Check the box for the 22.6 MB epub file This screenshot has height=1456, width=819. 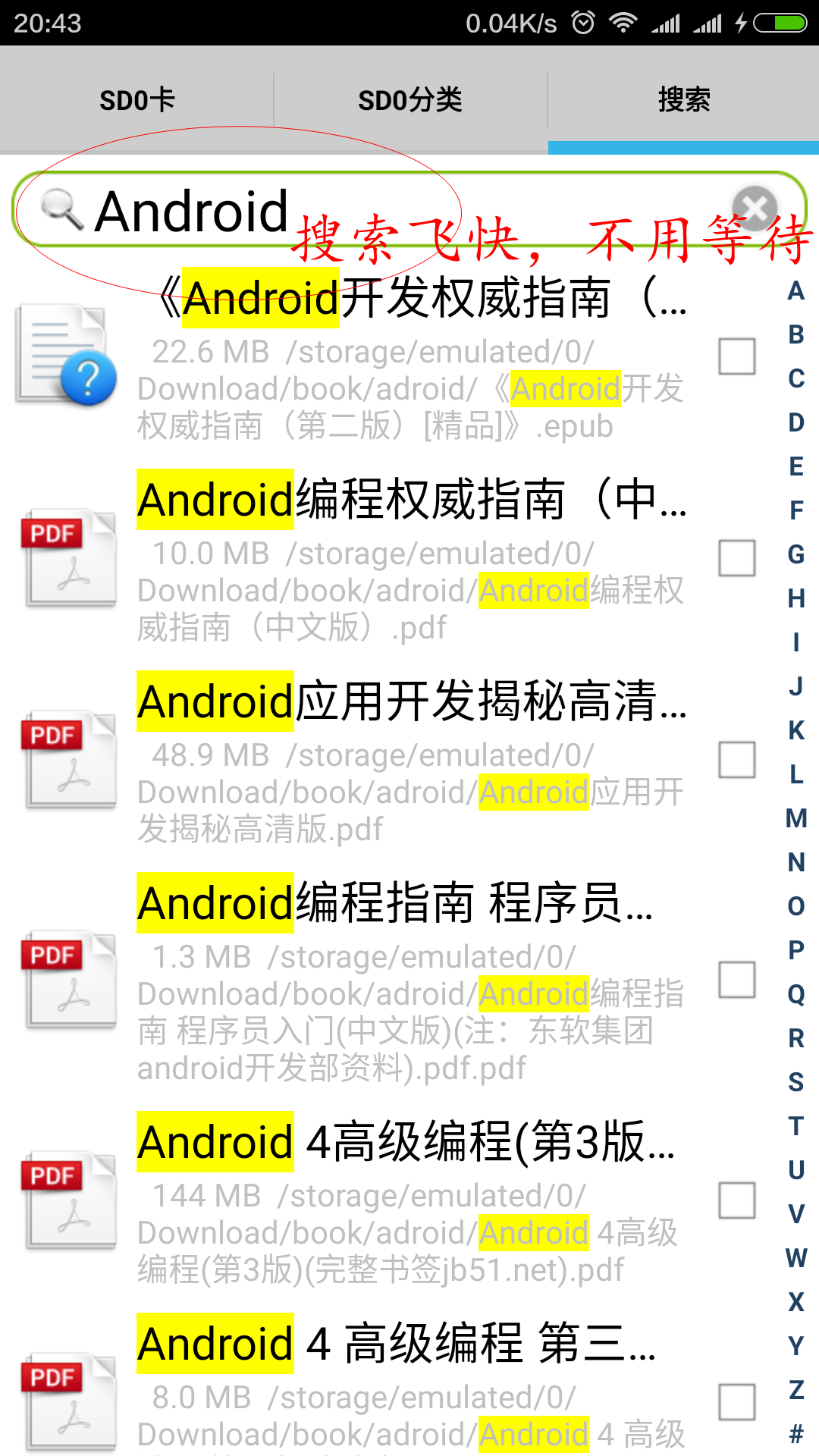pos(736,356)
